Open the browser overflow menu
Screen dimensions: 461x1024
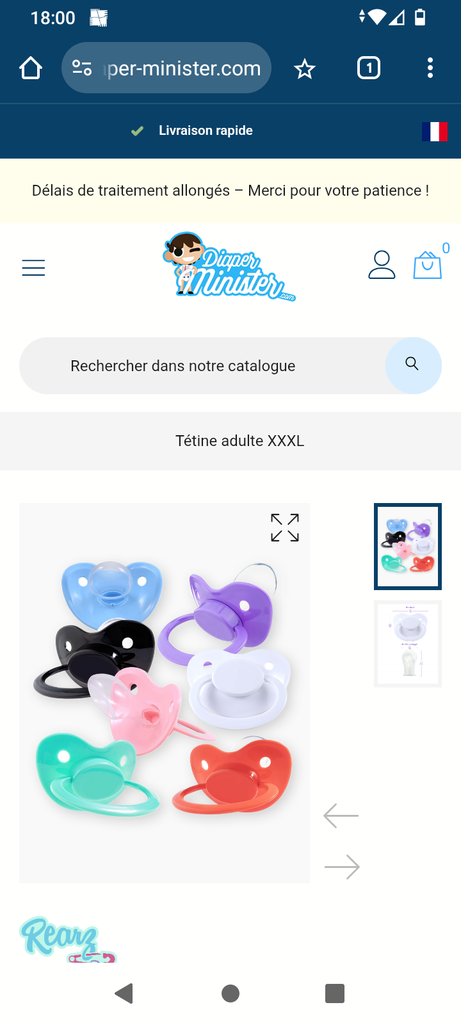click(430, 68)
